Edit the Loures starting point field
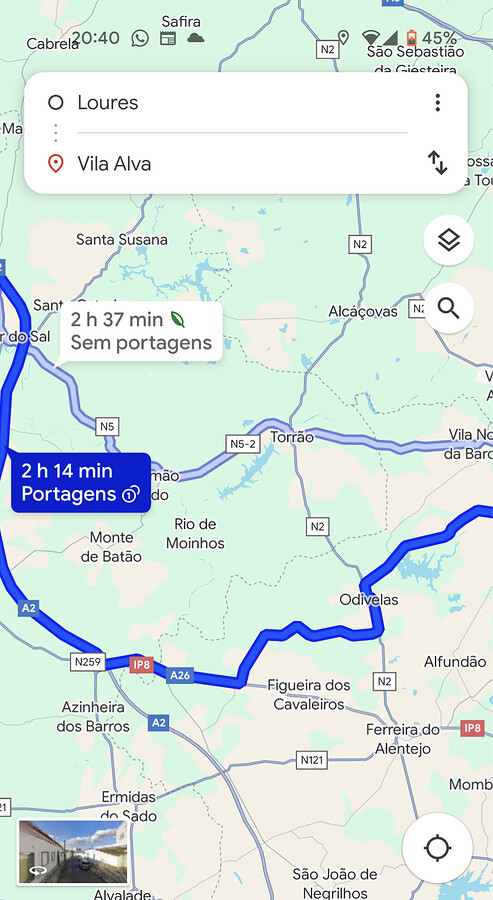493x900 pixels. coord(241,103)
